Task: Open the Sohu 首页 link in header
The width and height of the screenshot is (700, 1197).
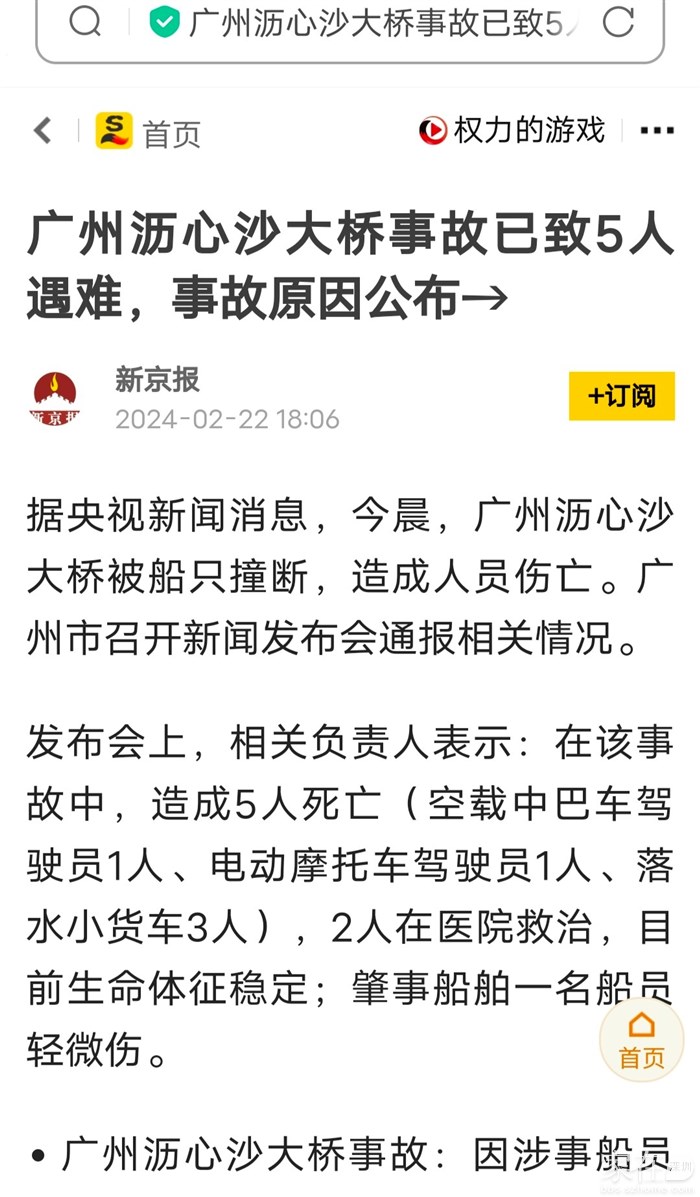Action: (x=149, y=132)
